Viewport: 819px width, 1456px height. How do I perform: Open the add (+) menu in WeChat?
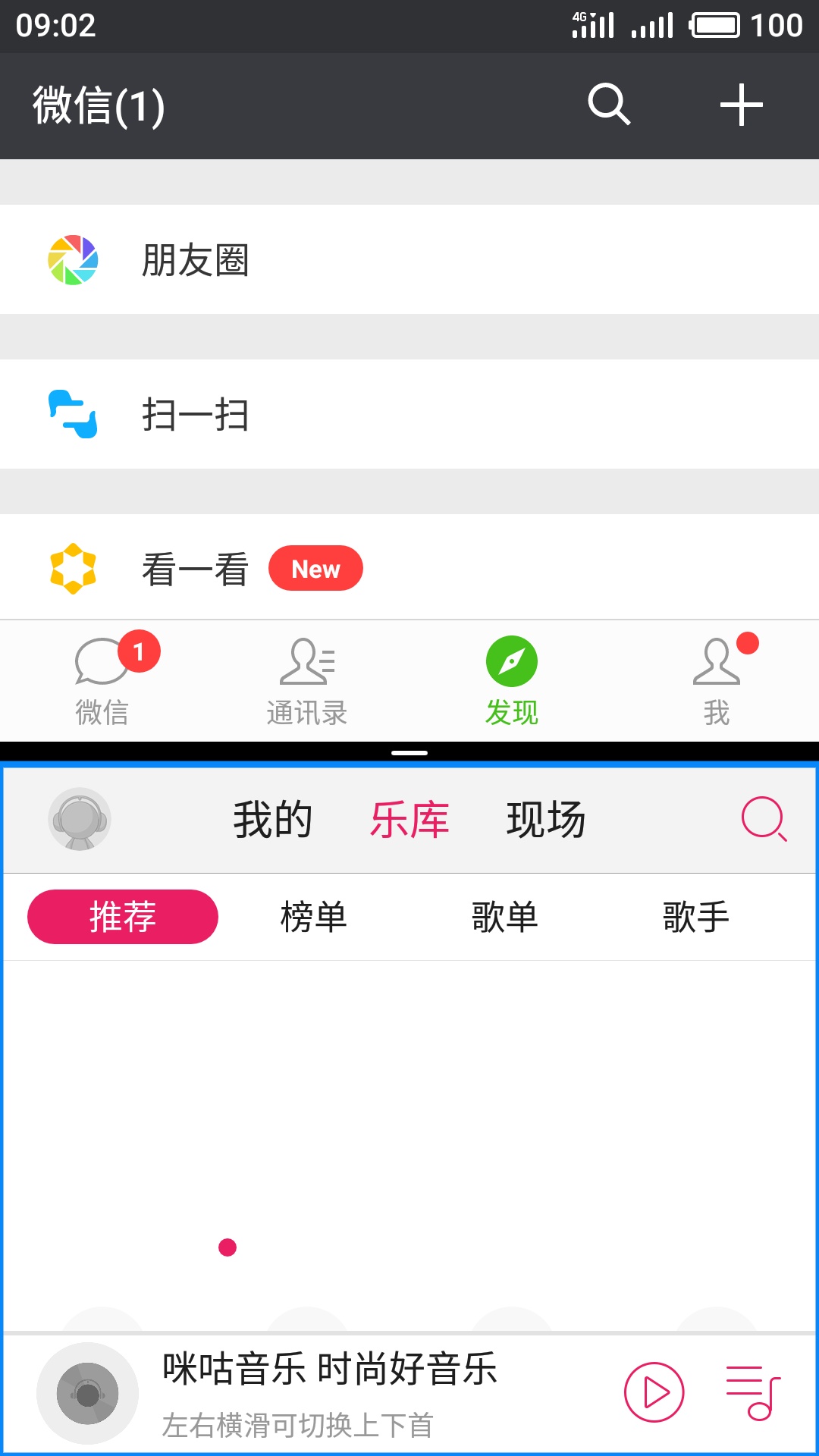[x=741, y=105]
